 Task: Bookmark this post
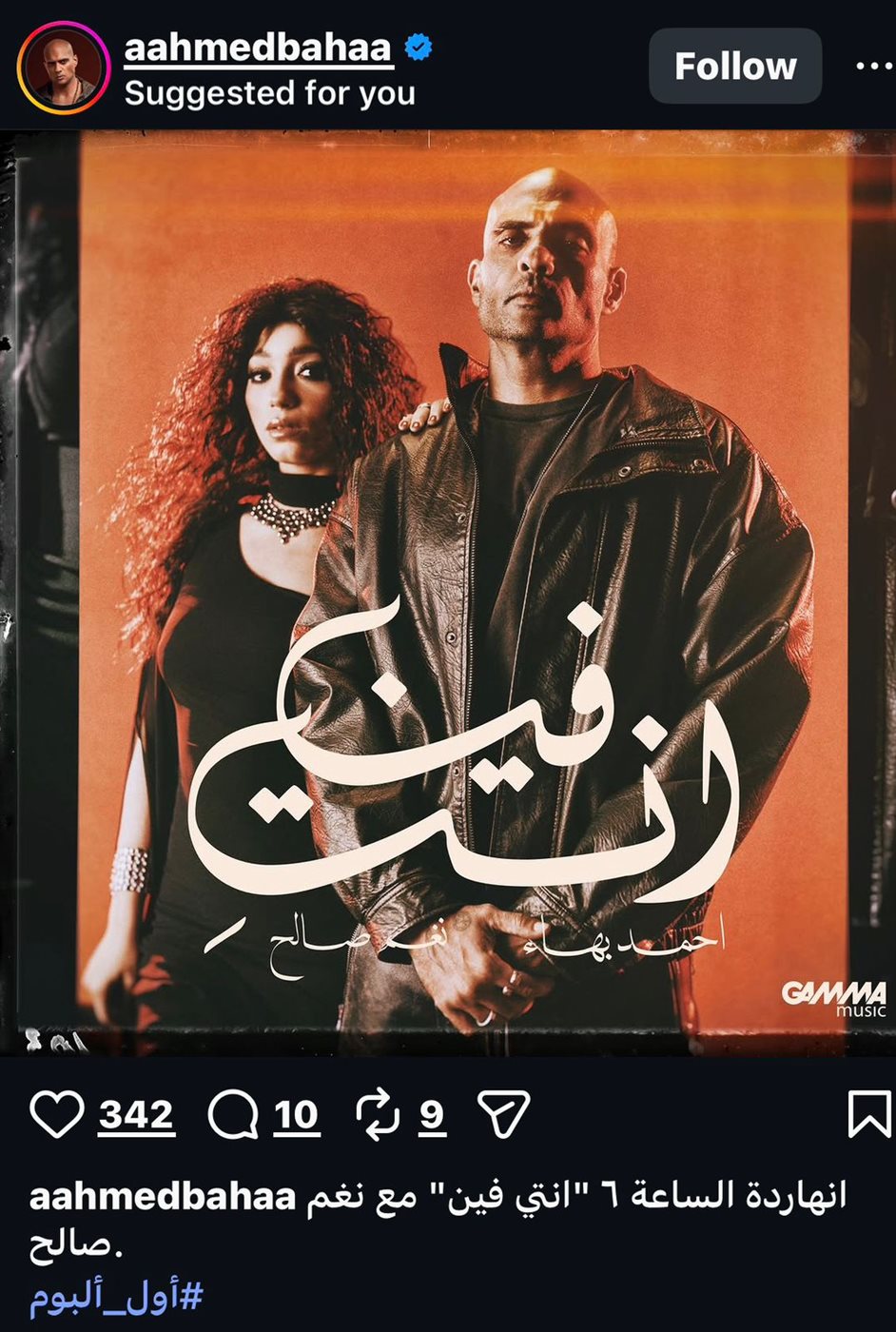click(868, 1114)
